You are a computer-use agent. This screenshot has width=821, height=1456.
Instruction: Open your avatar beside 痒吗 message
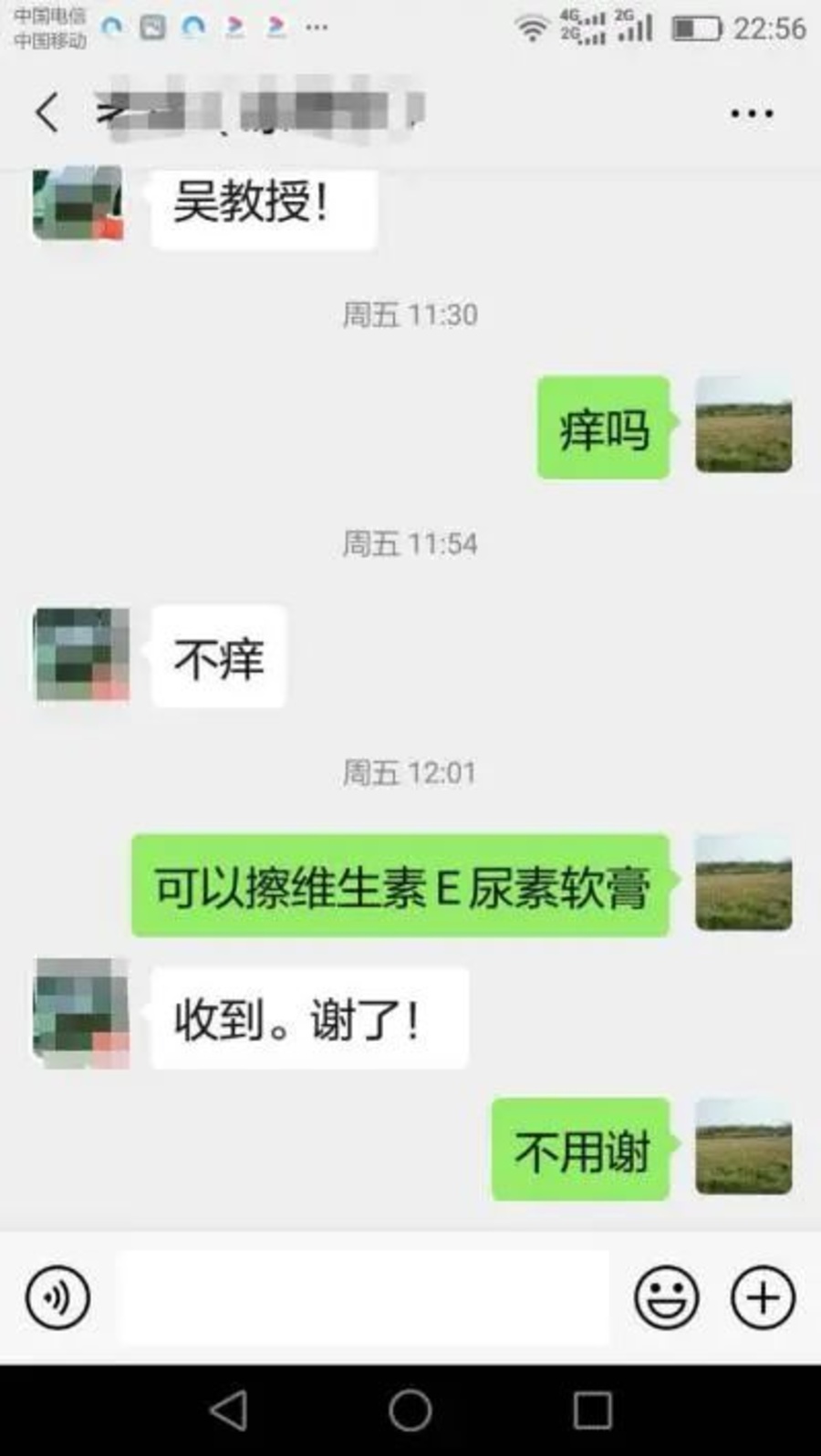pos(743,425)
